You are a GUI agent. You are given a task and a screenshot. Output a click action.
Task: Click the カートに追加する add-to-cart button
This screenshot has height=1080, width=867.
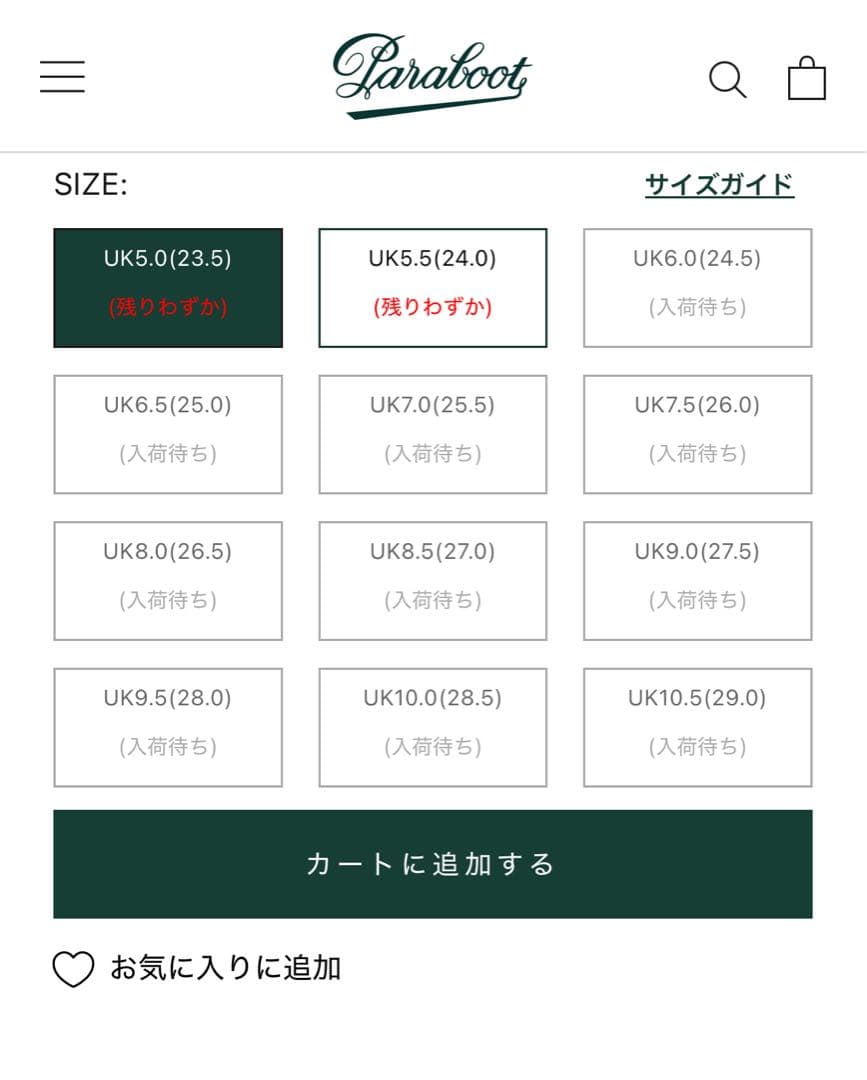(x=432, y=863)
